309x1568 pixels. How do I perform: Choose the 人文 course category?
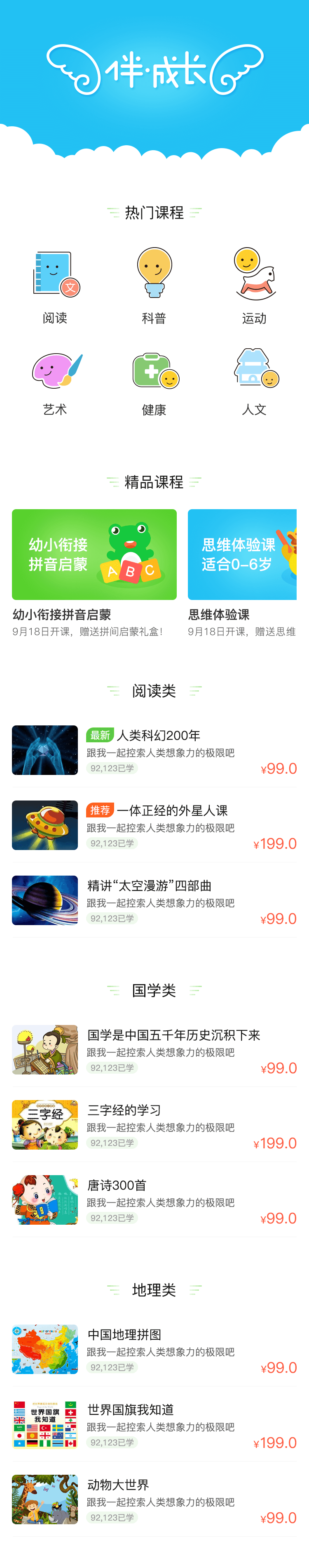pyautogui.click(x=254, y=382)
